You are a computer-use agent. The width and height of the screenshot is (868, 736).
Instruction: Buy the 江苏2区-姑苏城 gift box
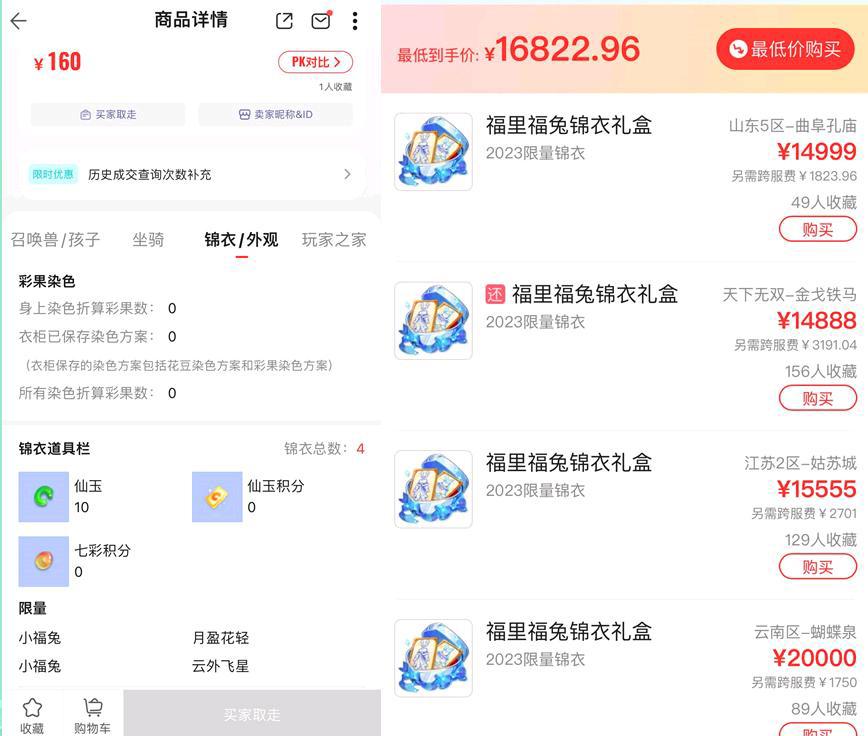(817, 567)
